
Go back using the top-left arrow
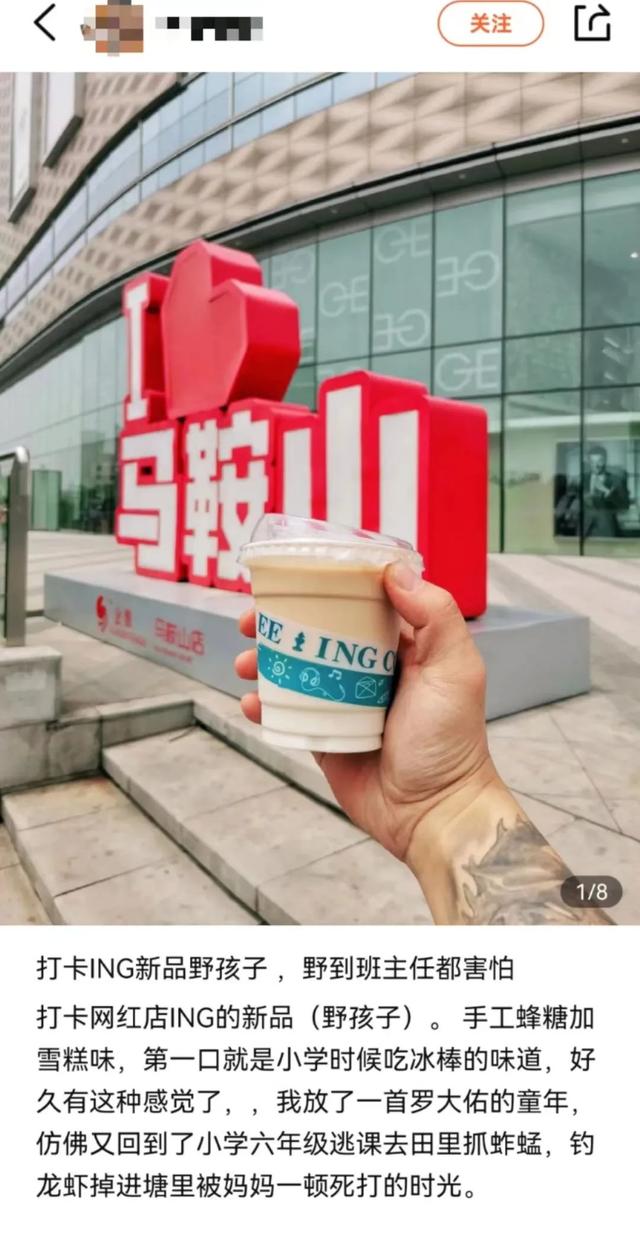pos(45,23)
